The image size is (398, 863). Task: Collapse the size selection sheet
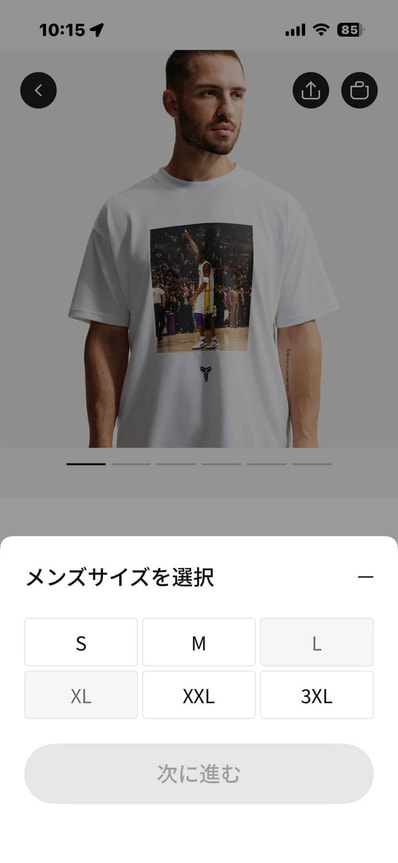pos(366,577)
